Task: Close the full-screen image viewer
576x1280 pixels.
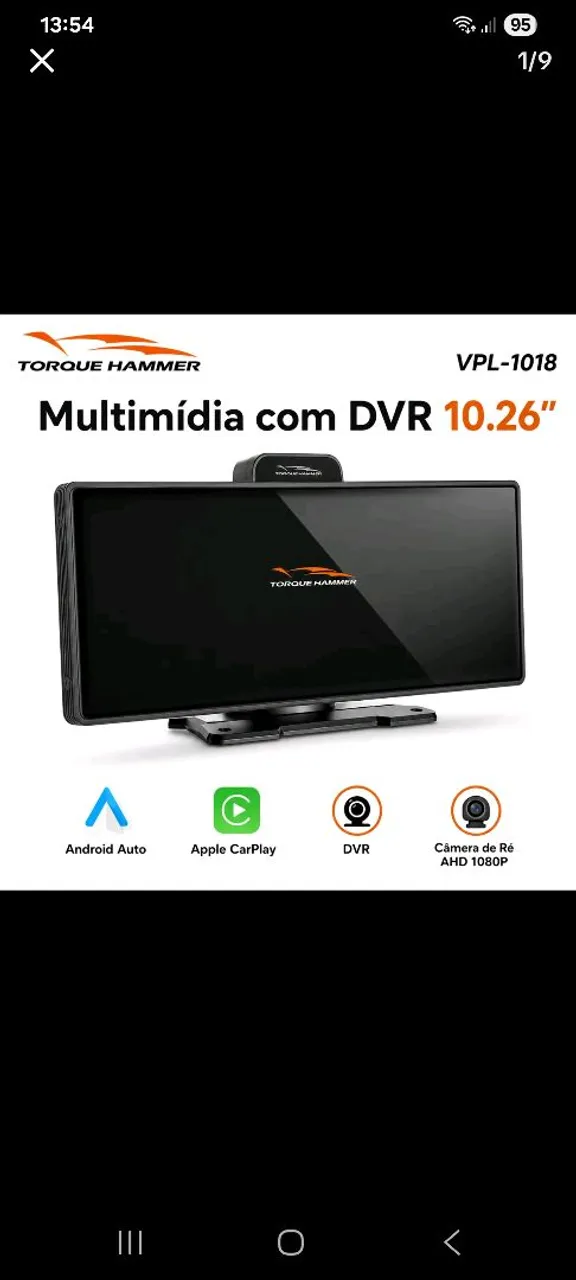Action: coord(42,61)
